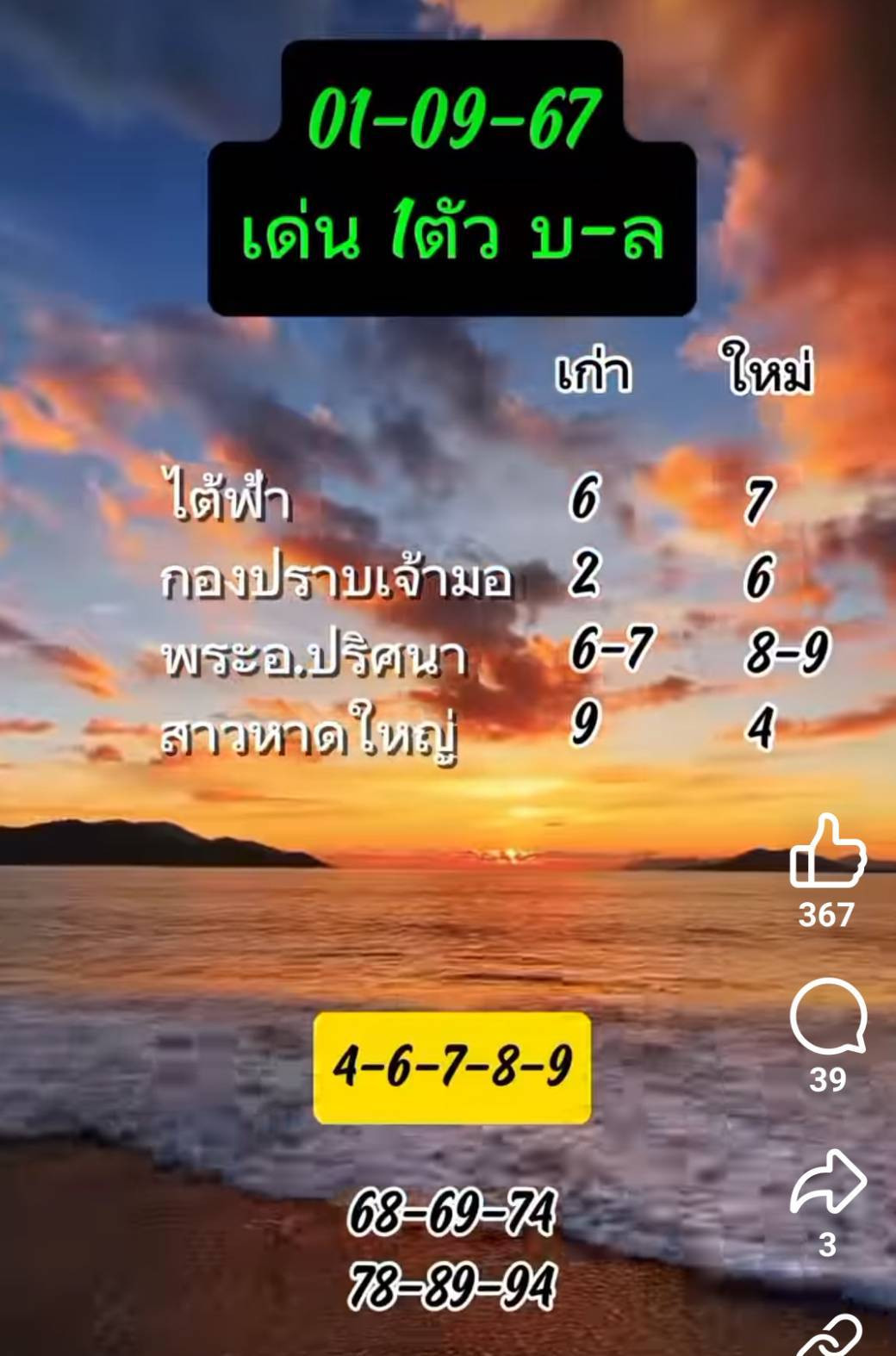Like this video with thumbs-up
Viewport: 896px width, 1356px height.
pos(827,852)
